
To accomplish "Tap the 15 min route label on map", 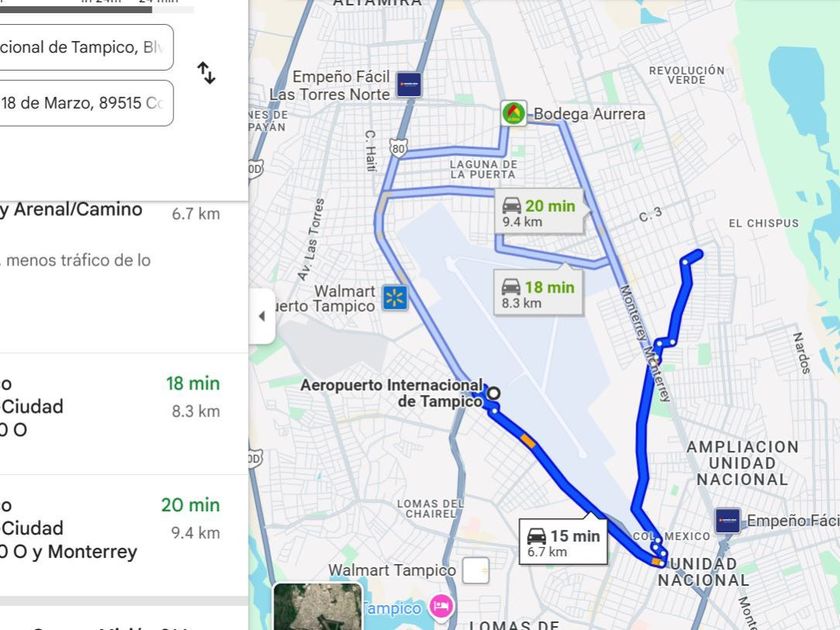I will pyautogui.click(x=563, y=541).
